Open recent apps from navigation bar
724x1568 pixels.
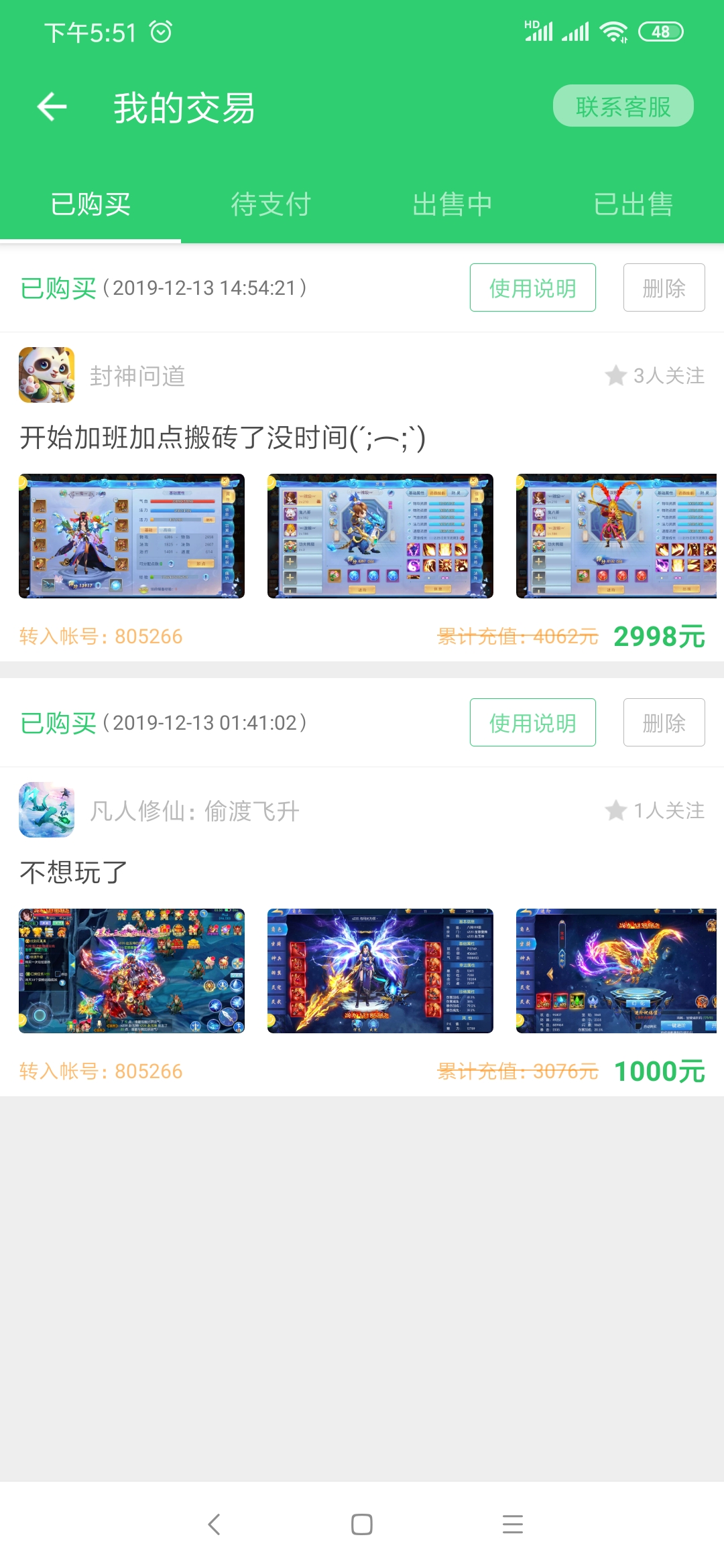[x=512, y=1524]
